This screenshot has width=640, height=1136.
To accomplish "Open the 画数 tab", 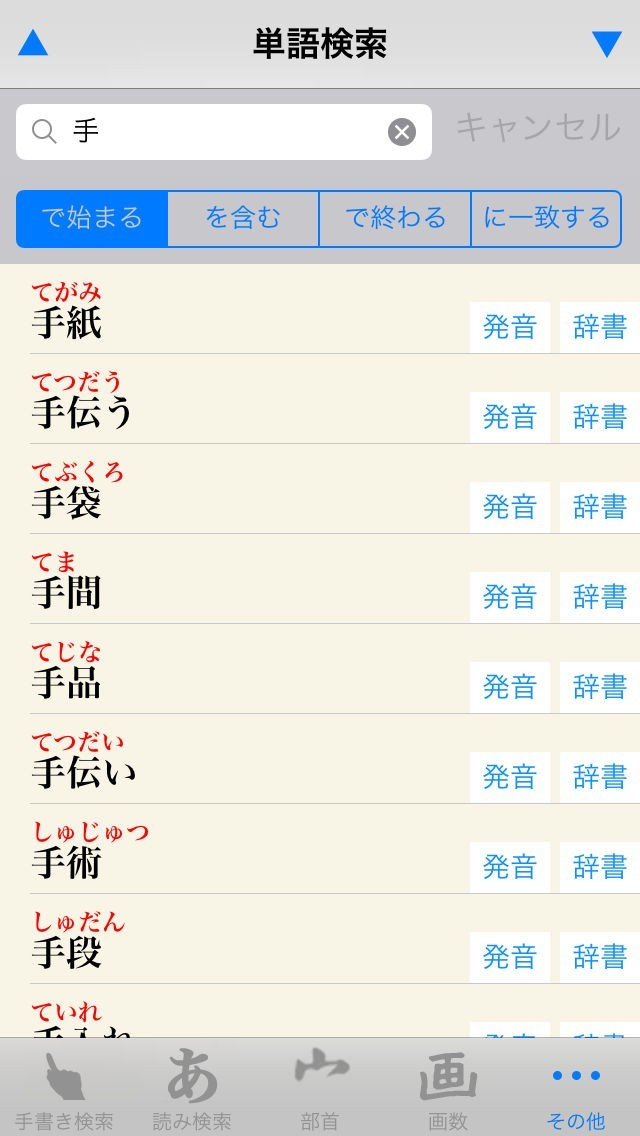I will (448, 1089).
